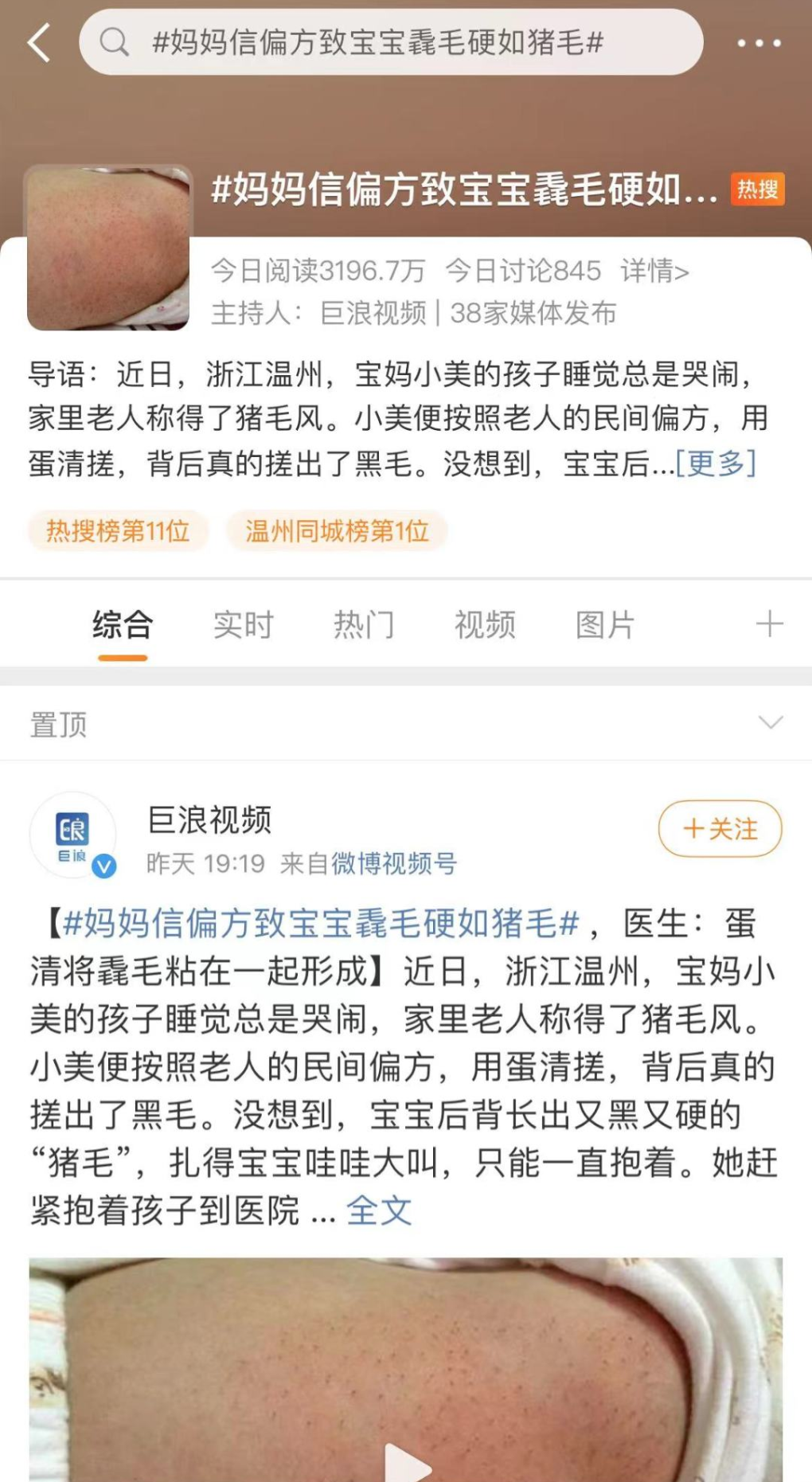The image size is (812, 1482).
Task: Follow 巨浪视频 with +关注
Action: pyautogui.click(x=720, y=829)
